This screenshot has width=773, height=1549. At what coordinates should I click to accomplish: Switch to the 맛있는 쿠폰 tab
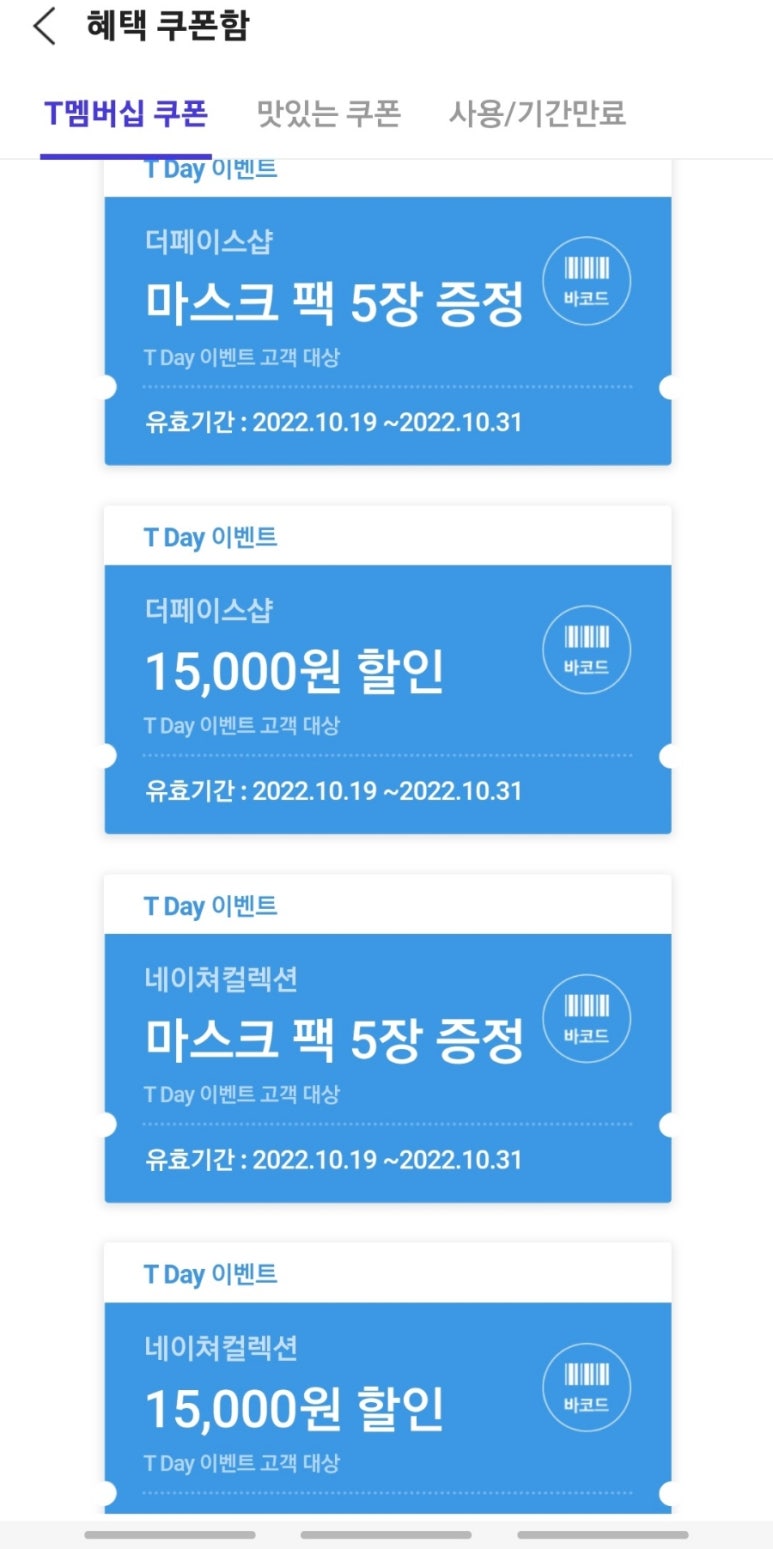pos(328,114)
